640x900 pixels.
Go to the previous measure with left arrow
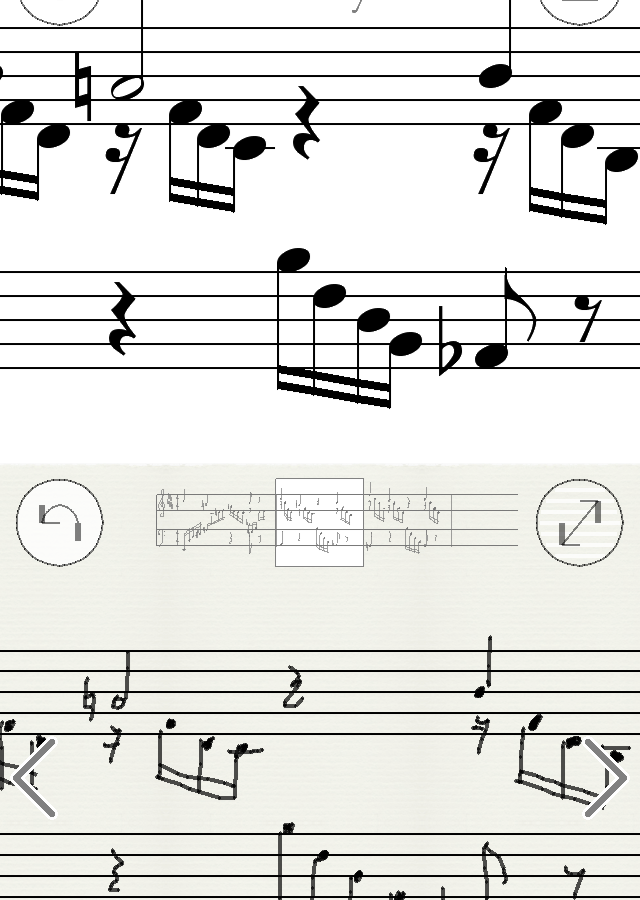click(x=33, y=778)
